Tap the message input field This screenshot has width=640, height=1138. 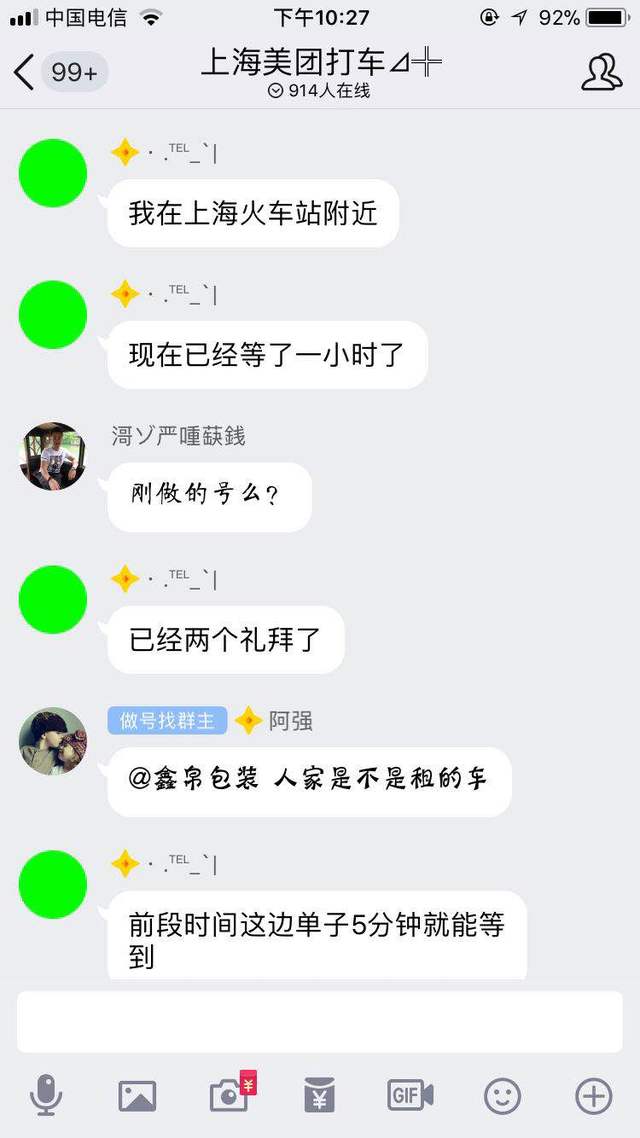coord(320,1021)
